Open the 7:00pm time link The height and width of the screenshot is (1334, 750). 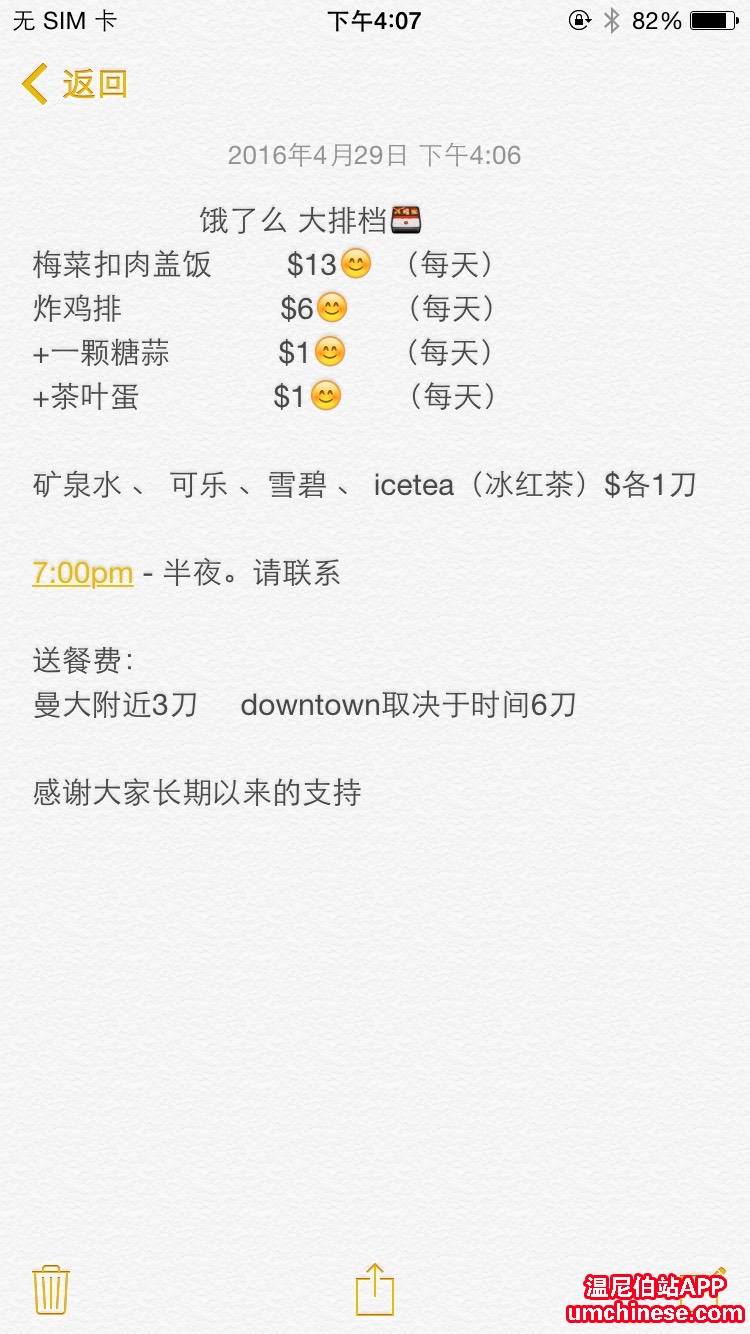[x=83, y=573]
